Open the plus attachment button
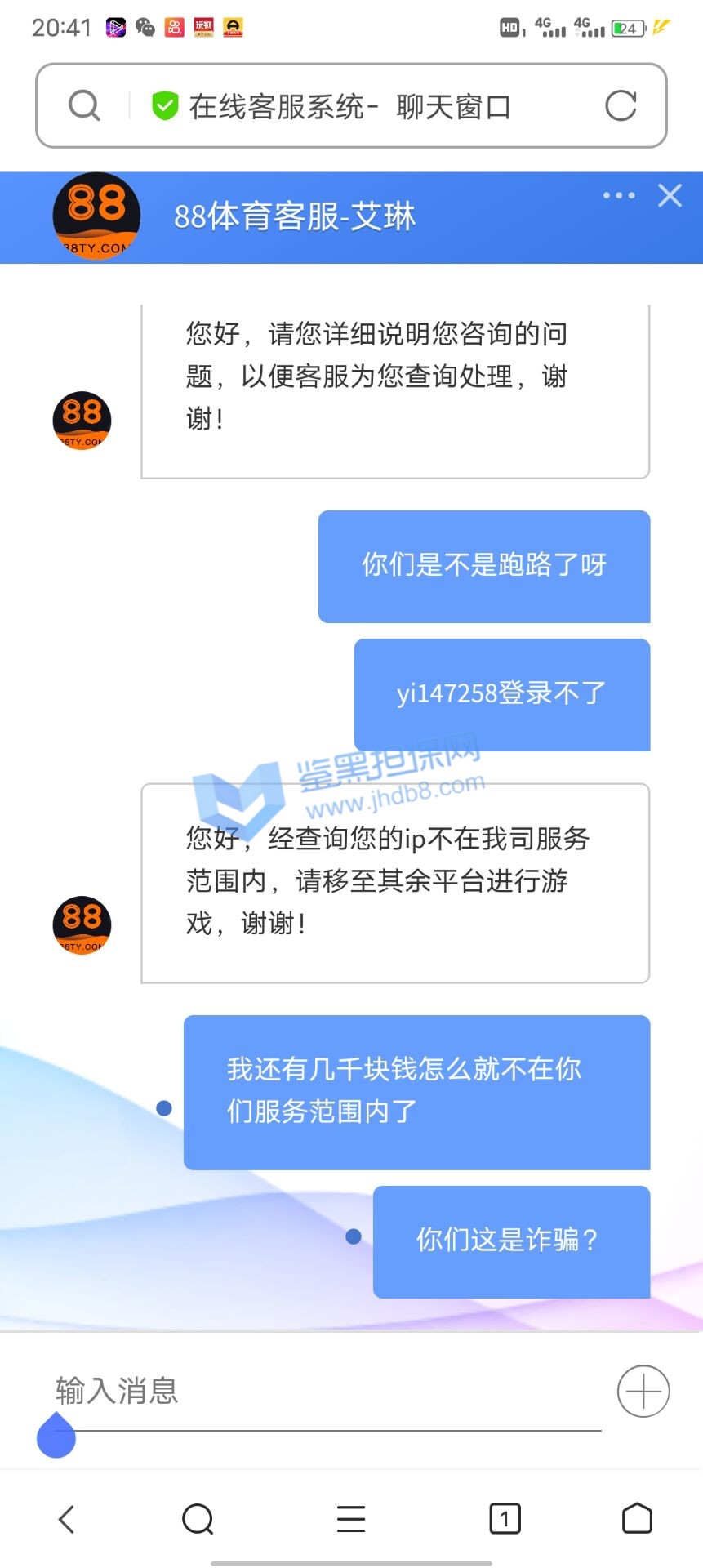 point(643,1391)
